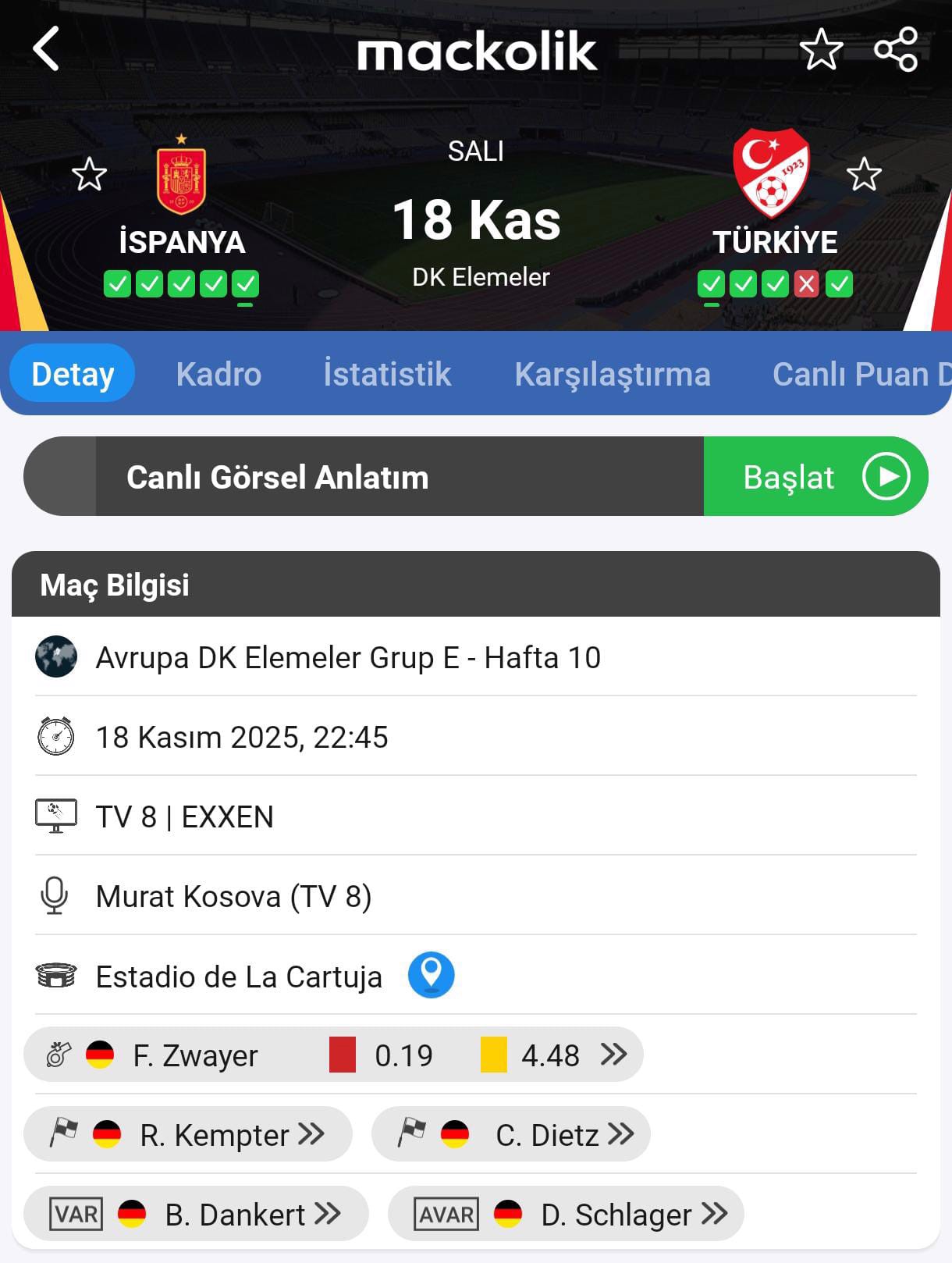Open the İstatistik tab
This screenshot has width=952, height=1263.
click(x=387, y=374)
